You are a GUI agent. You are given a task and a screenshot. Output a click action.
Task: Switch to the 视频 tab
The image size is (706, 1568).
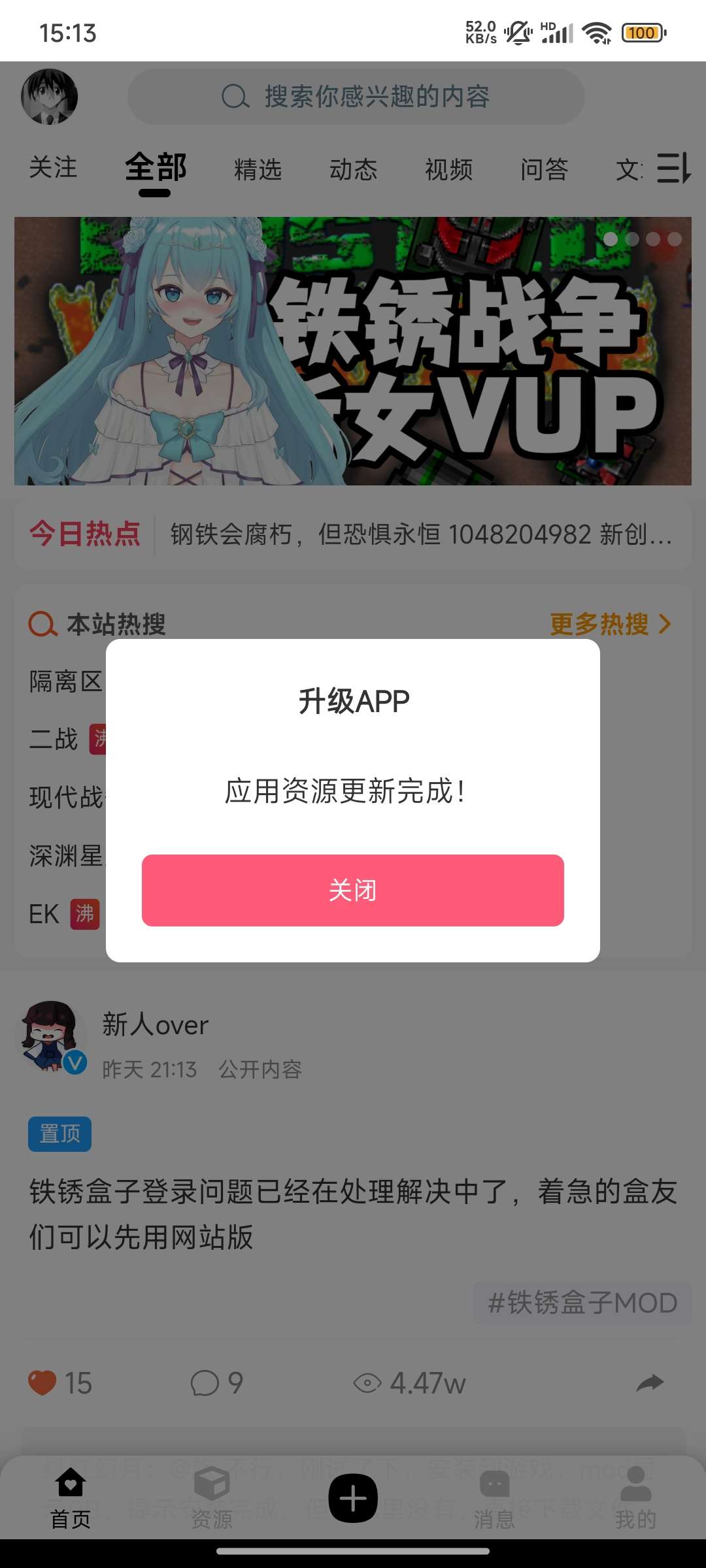(x=449, y=169)
